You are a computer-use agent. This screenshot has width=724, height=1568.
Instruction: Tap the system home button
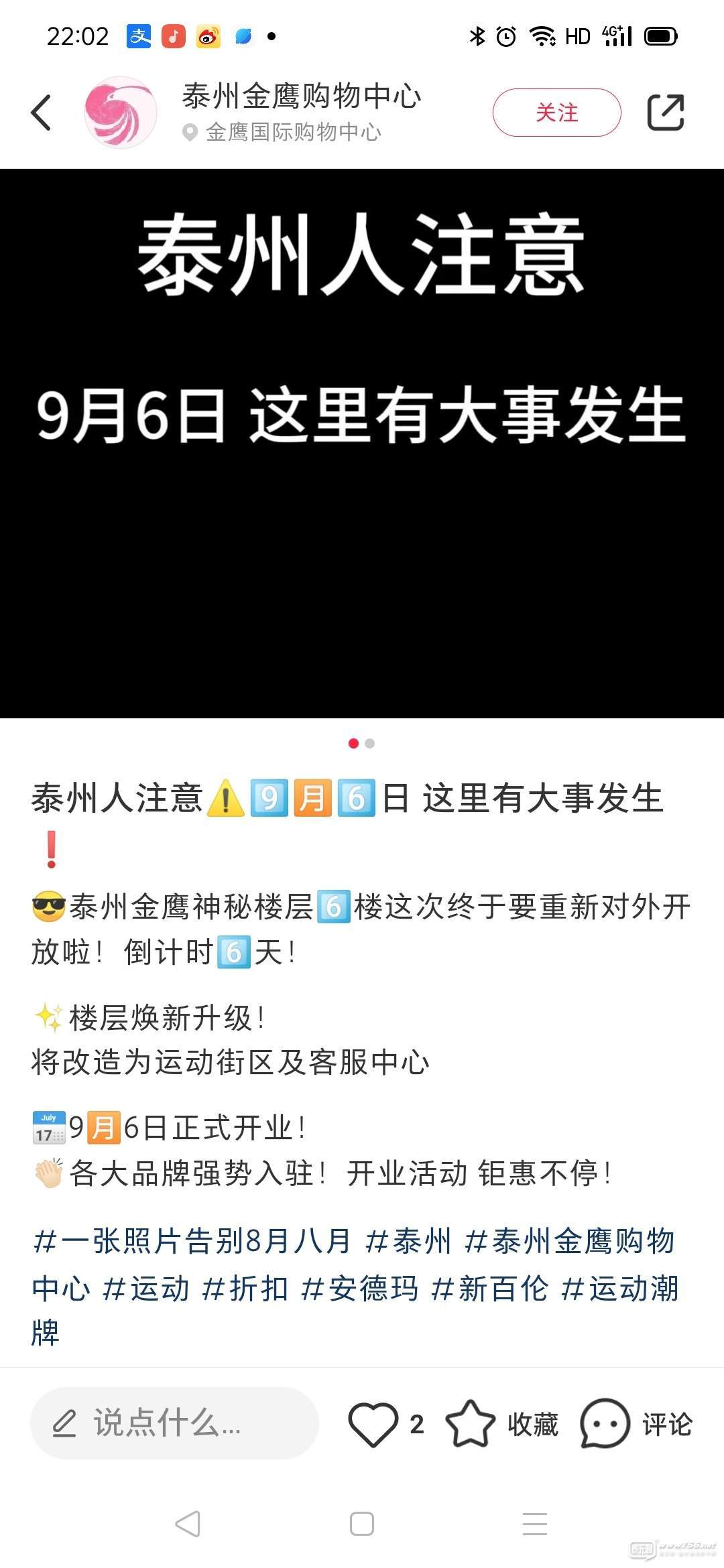click(362, 1524)
